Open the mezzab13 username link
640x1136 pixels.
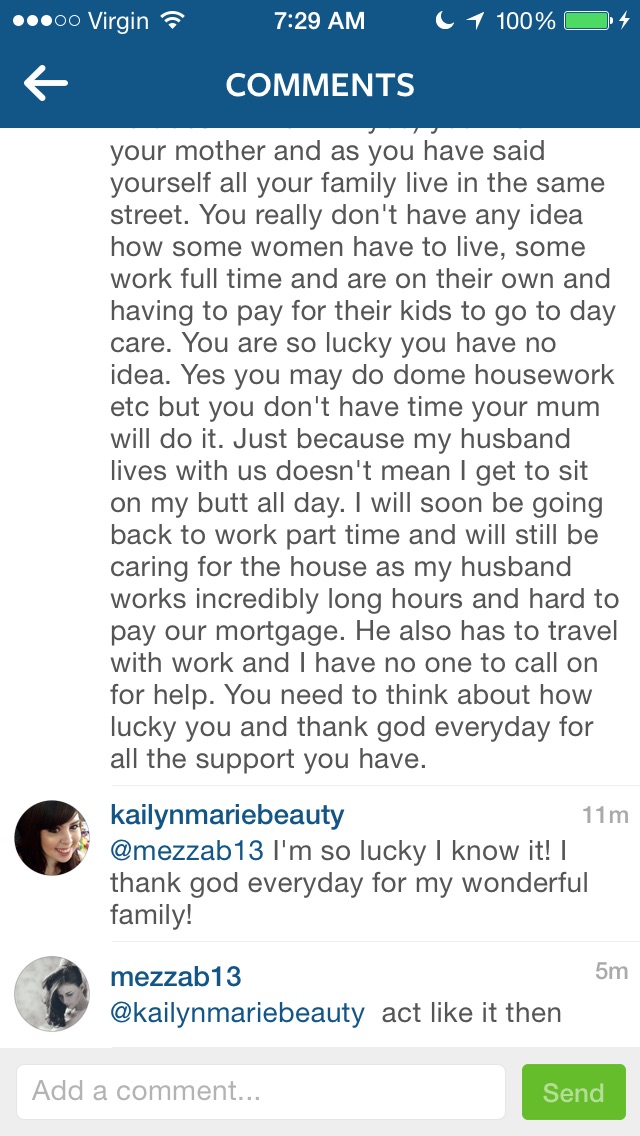click(x=176, y=977)
